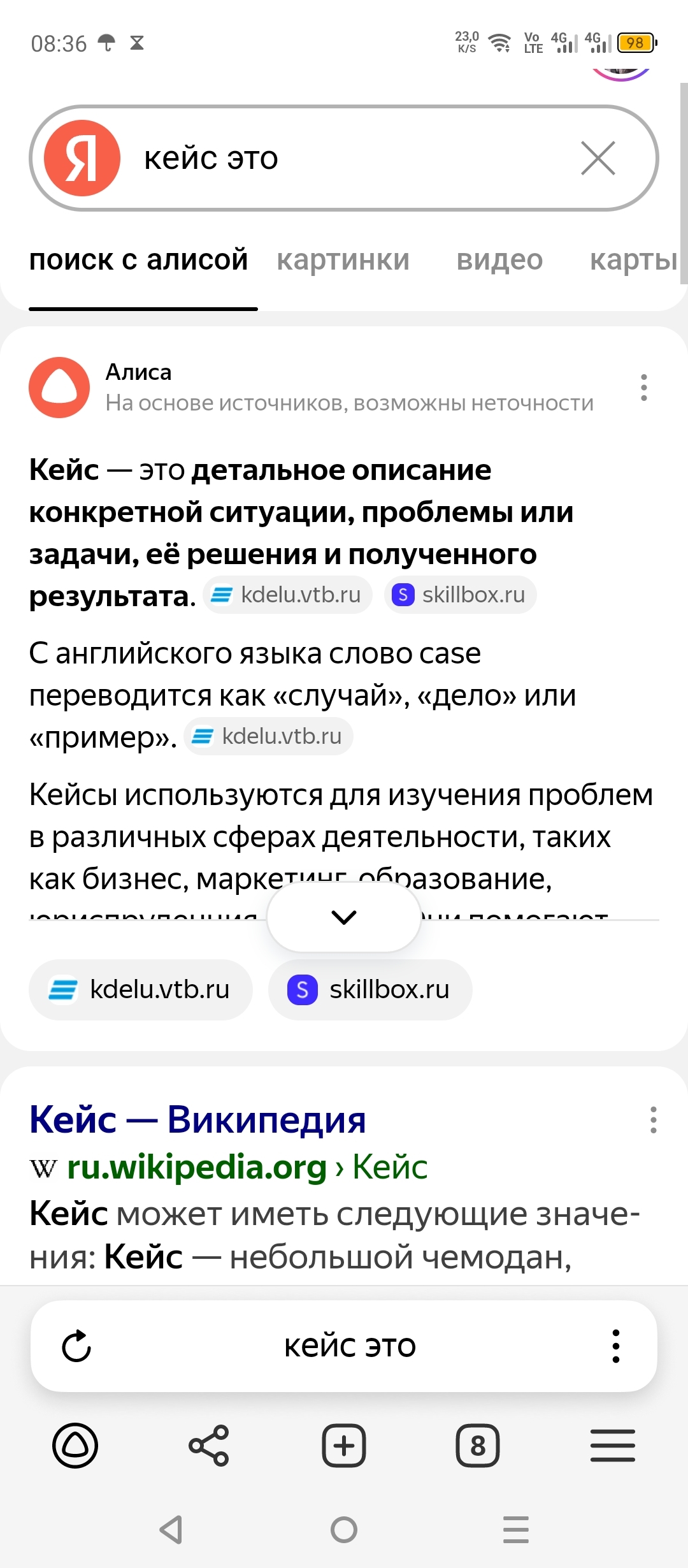This screenshot has height=1568, width=688.
Task: Tap the address bar showing 'кейс это'
Action: [349, 1346]
